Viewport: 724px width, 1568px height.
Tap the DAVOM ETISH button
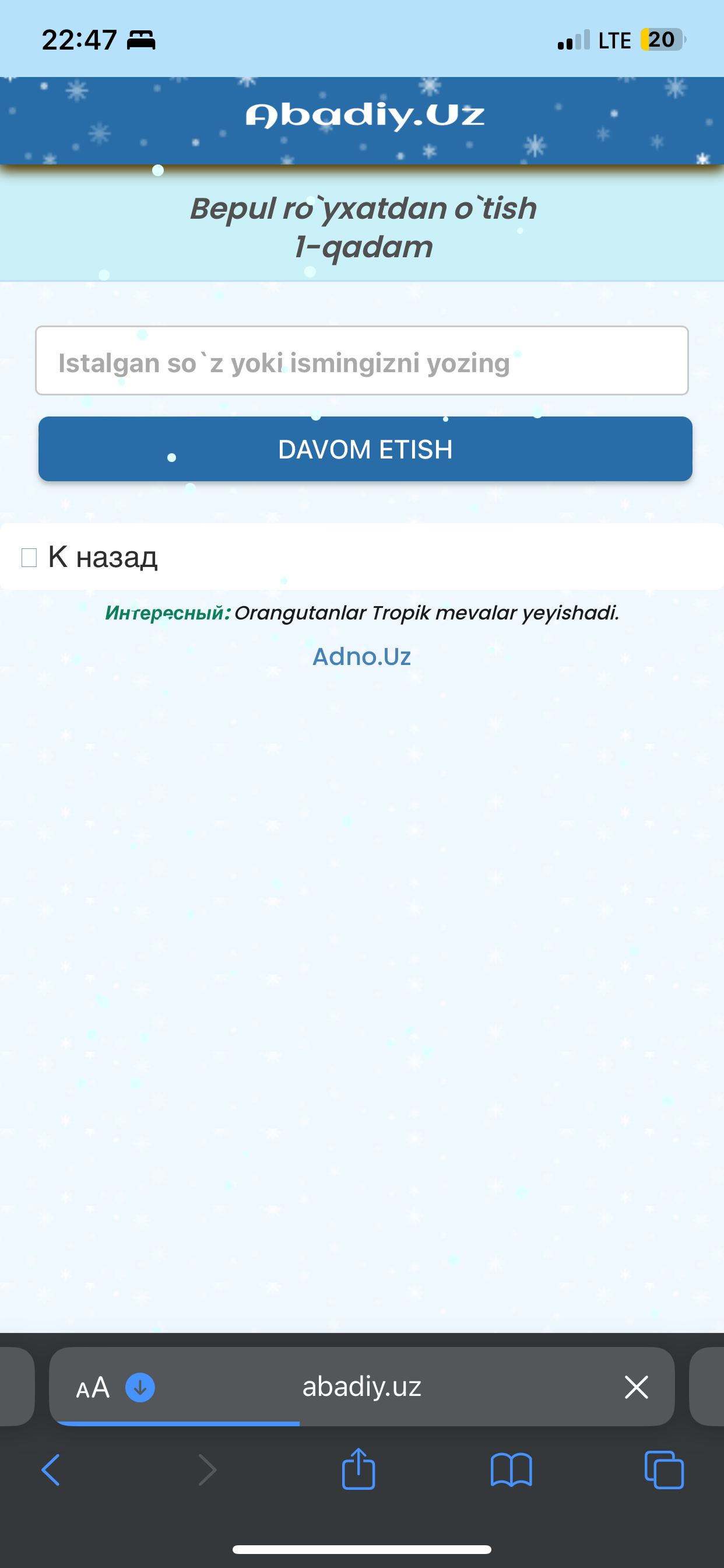[x=365, y=449]
